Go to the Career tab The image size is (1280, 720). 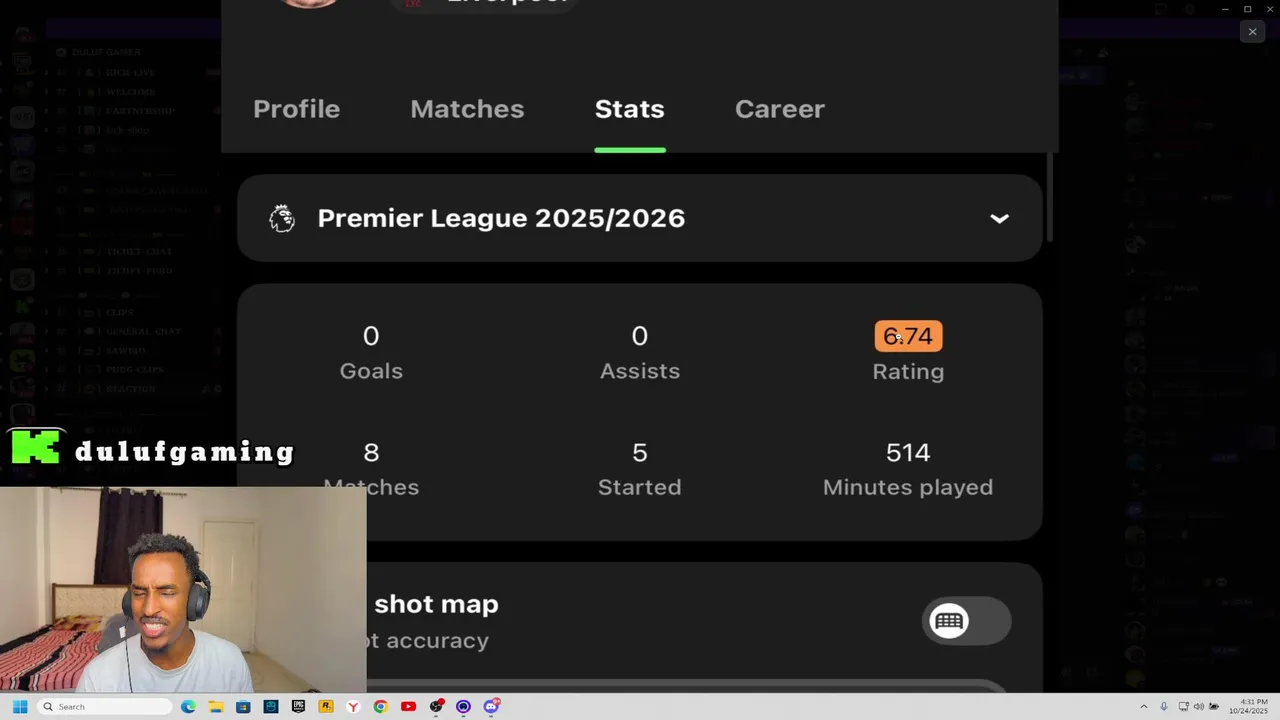(779, 109)
